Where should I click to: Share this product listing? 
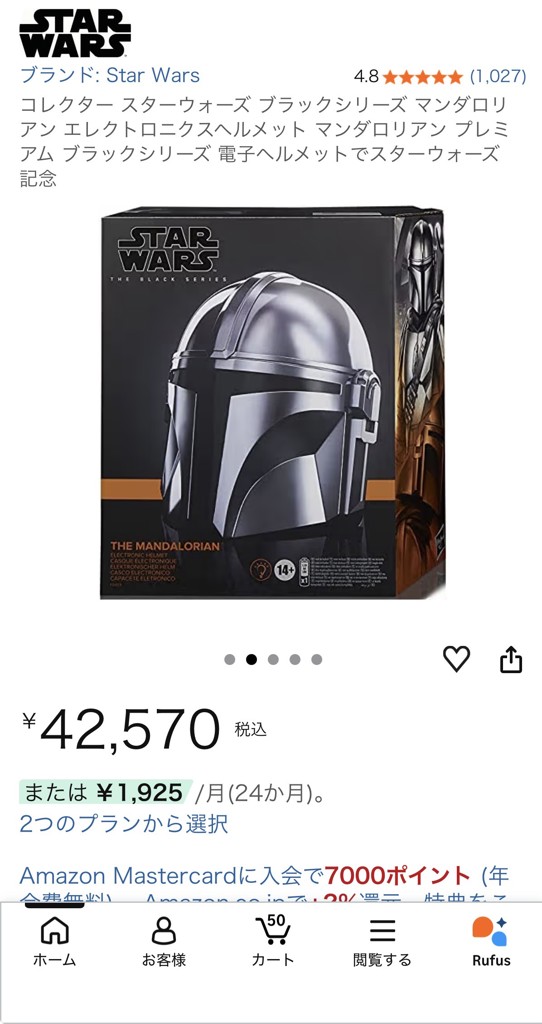pyautogui.click(x=511, y=659)
